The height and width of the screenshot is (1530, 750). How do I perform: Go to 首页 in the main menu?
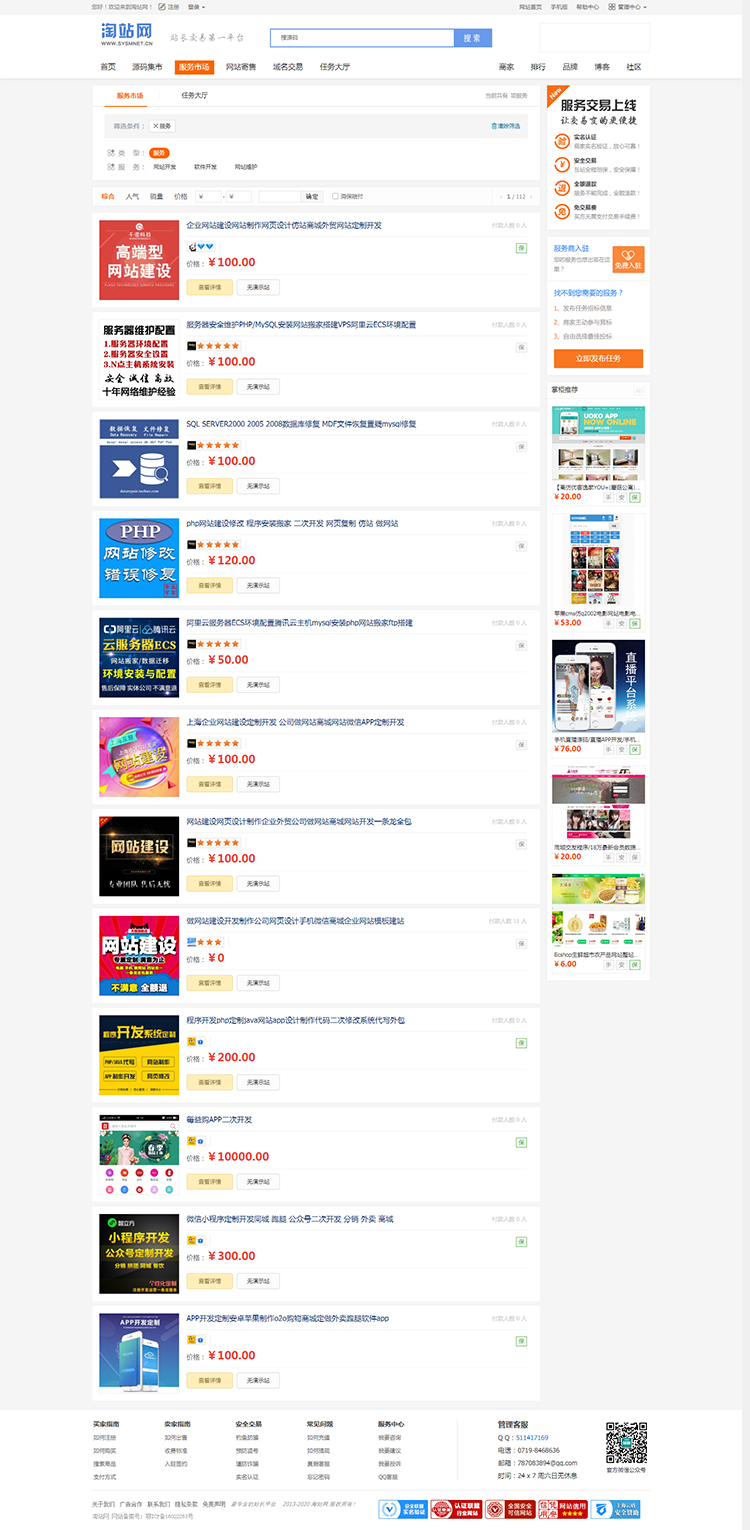[108, 67]
